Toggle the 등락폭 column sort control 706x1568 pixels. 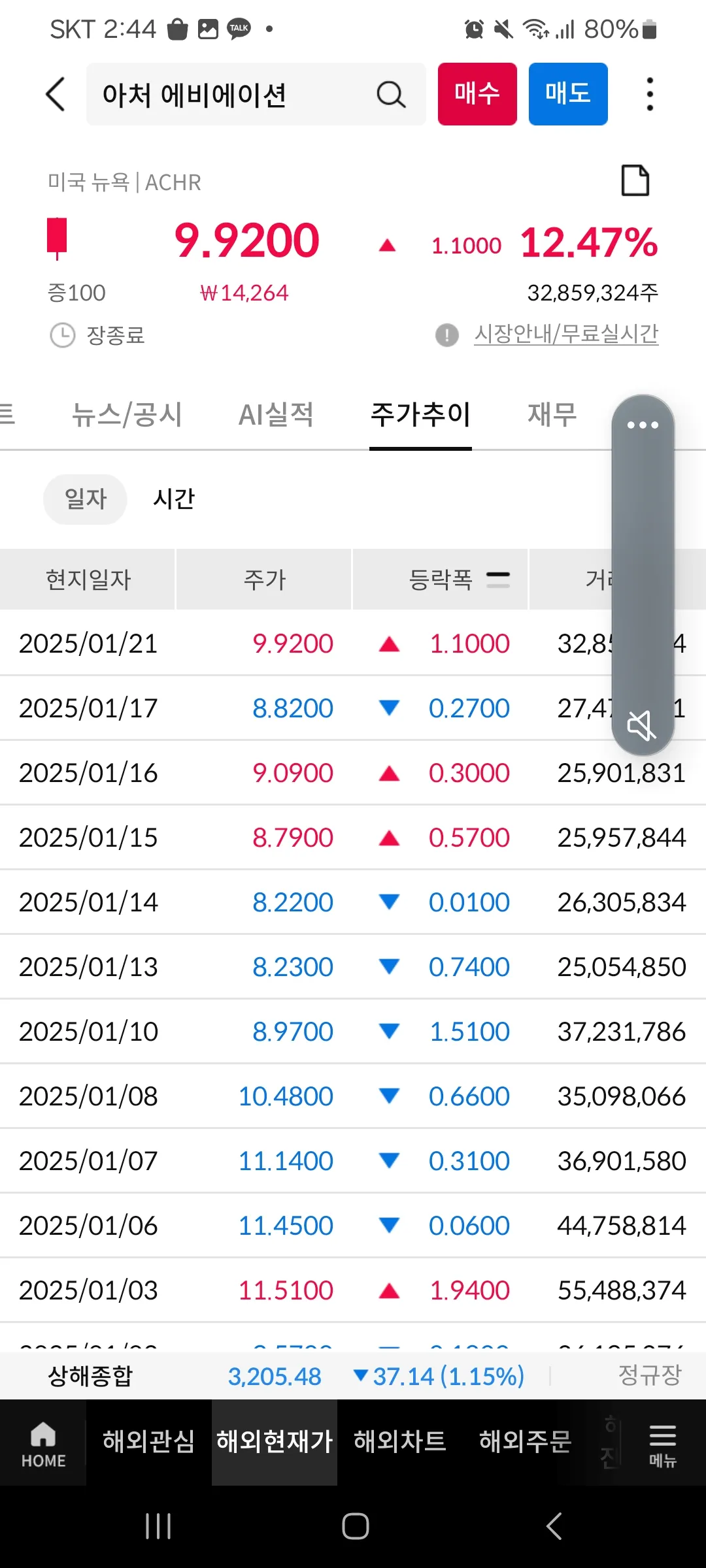pyautogui.click(x=497, y=578)
